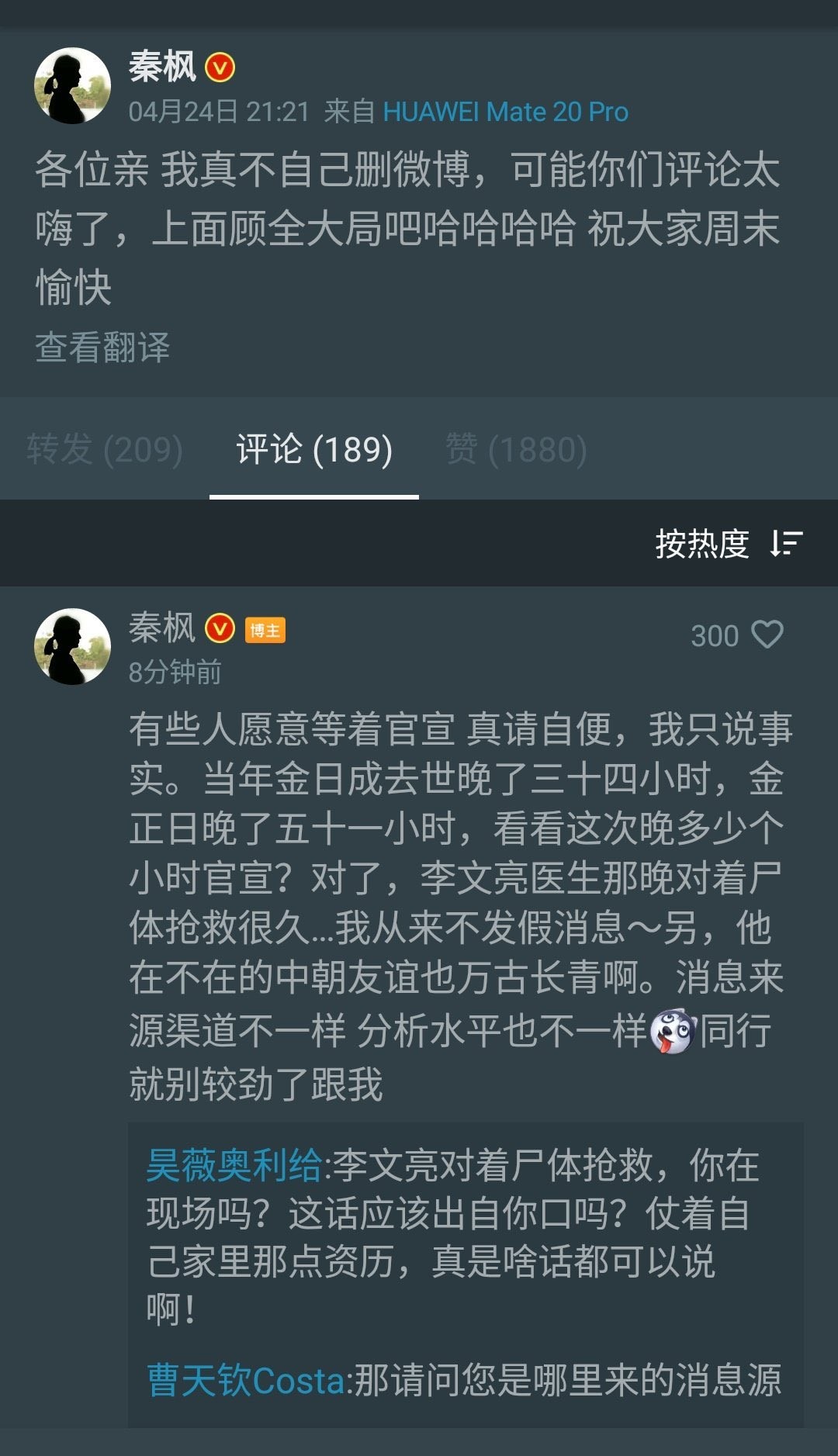838x1456 pixels.
Task: Click the 8分钟前 comment timestamp
Action: pyautogui.click(x=172, y=673)
